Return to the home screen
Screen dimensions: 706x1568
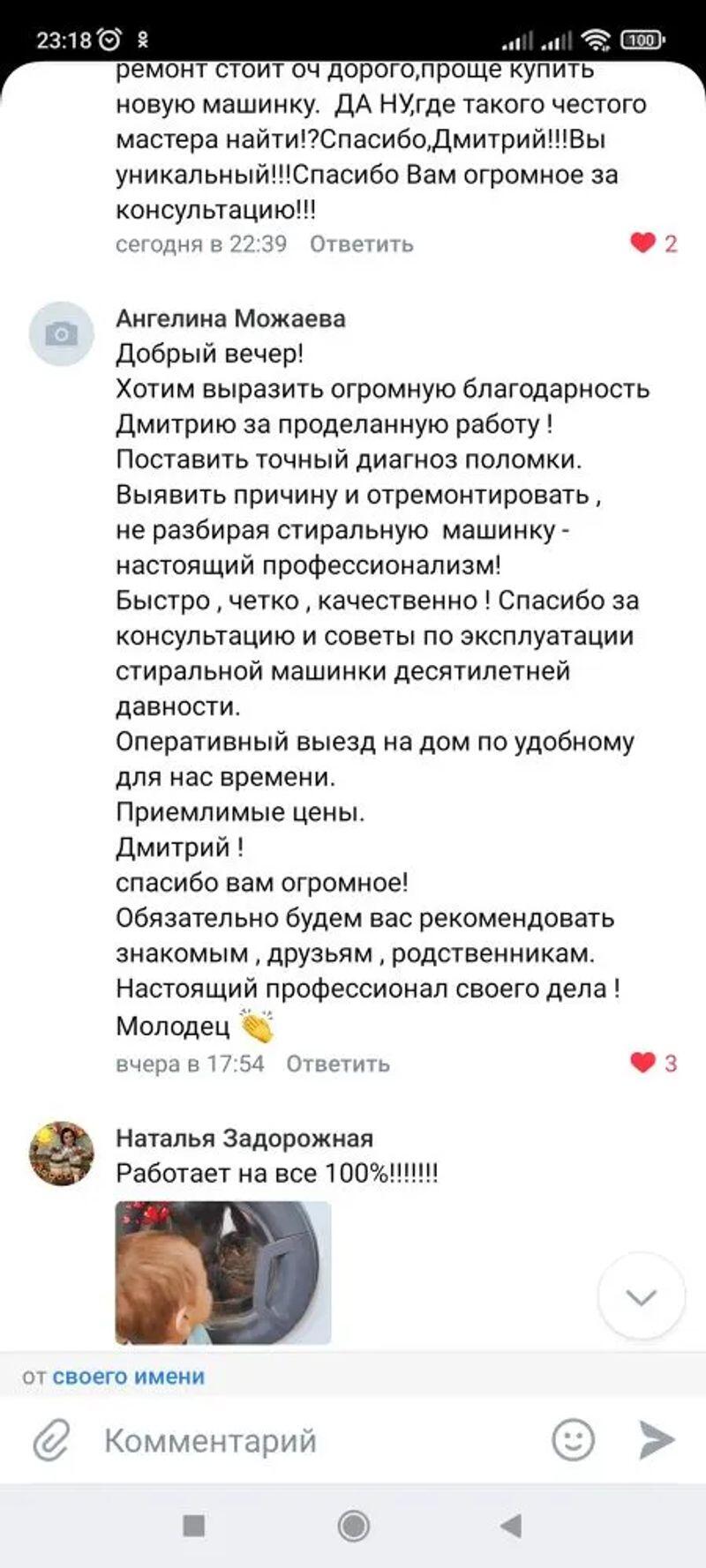pos(353,1526)
